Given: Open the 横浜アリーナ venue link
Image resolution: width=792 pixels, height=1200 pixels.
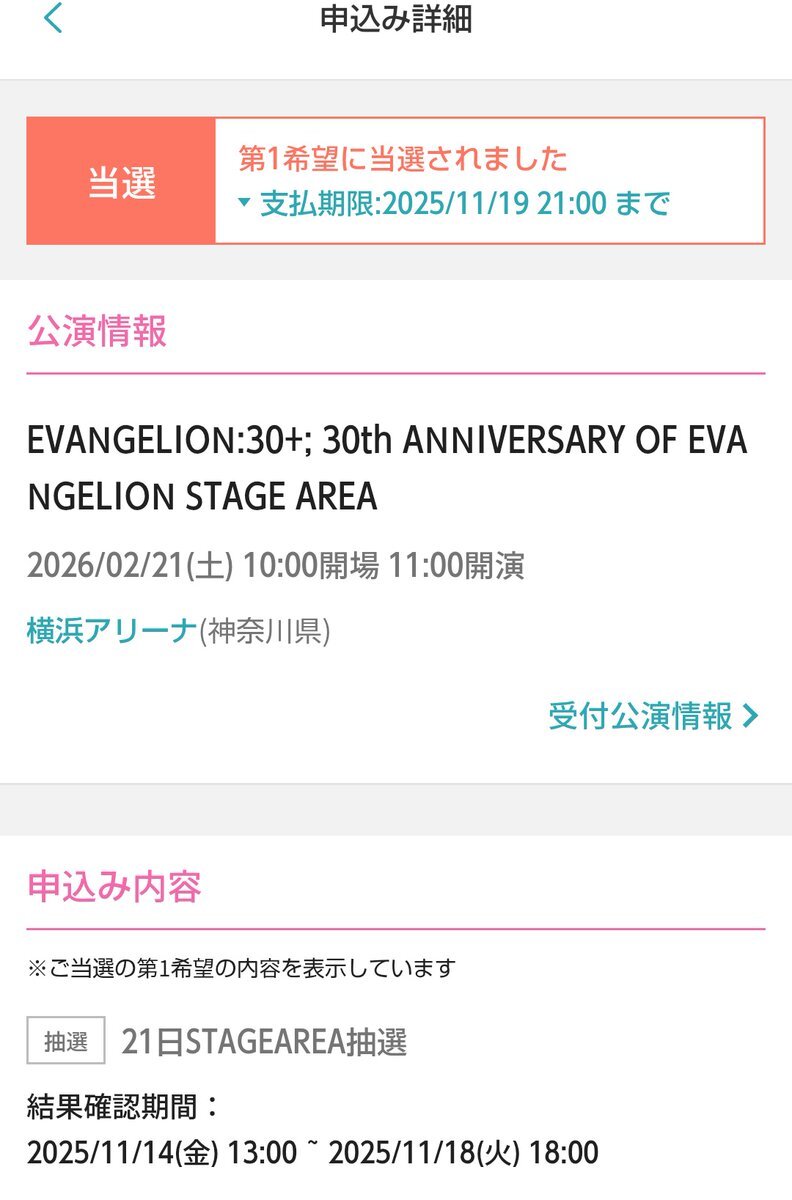Looking at the screenshot, I should click(111, 632).
